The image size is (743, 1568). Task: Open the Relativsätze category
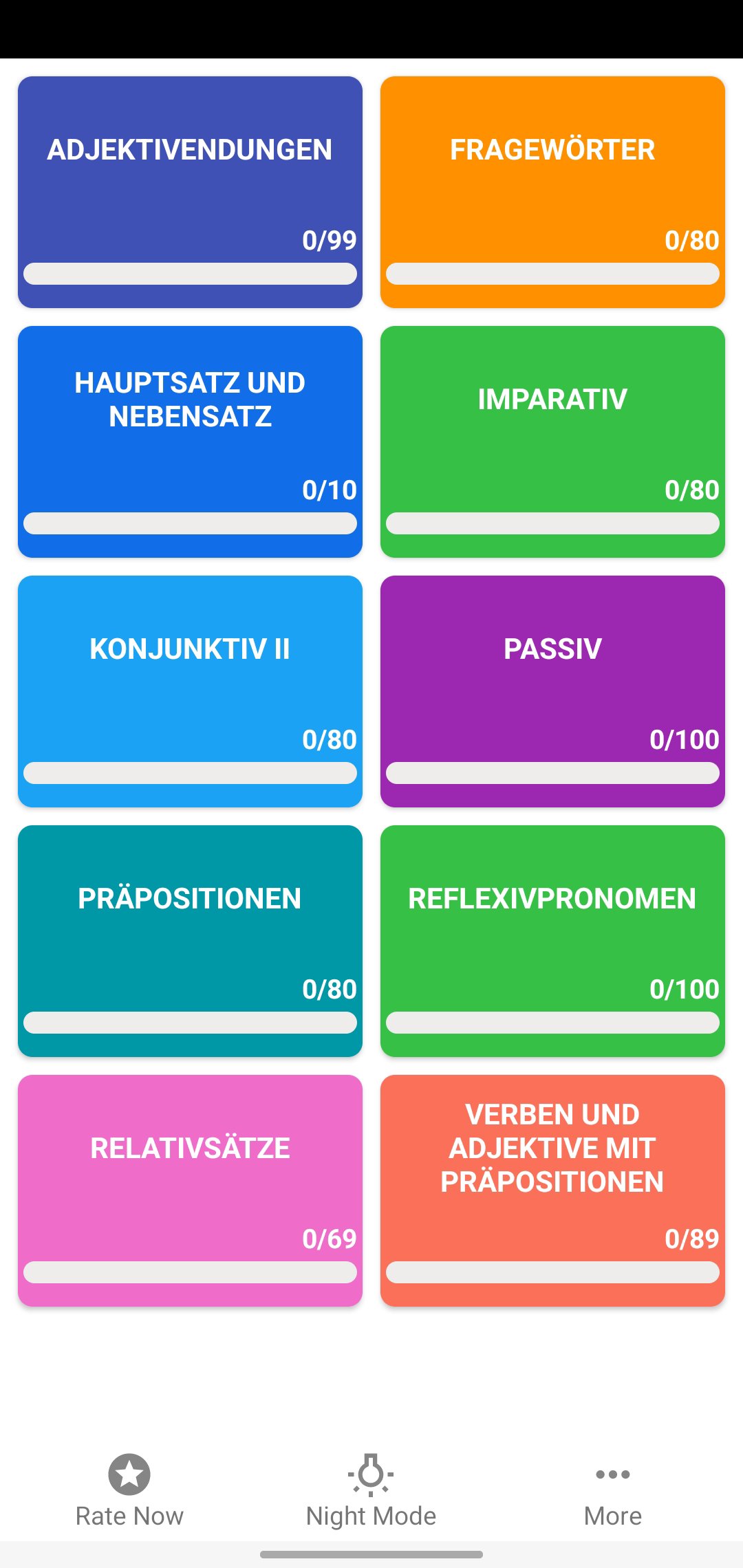coord(190,1190)
